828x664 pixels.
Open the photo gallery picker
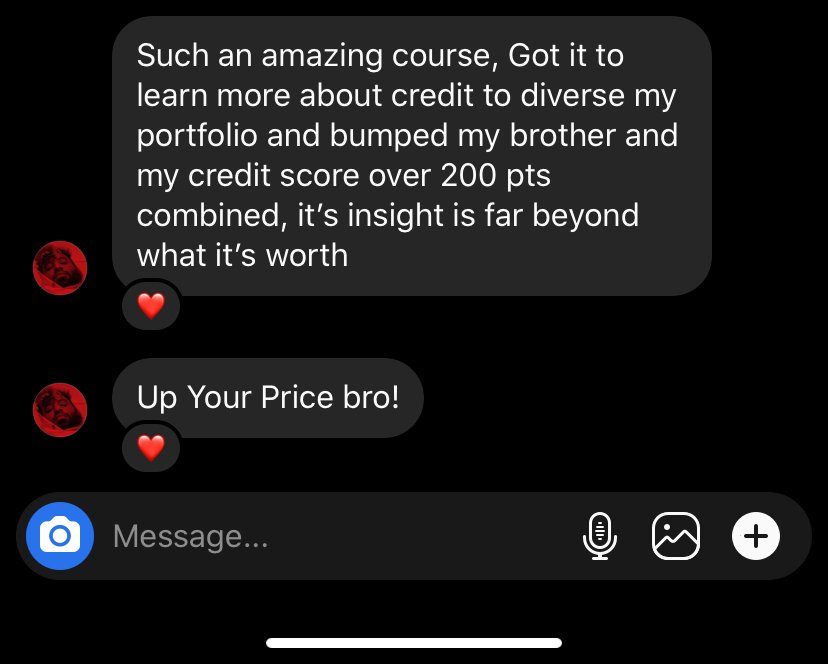coord(676,536)
